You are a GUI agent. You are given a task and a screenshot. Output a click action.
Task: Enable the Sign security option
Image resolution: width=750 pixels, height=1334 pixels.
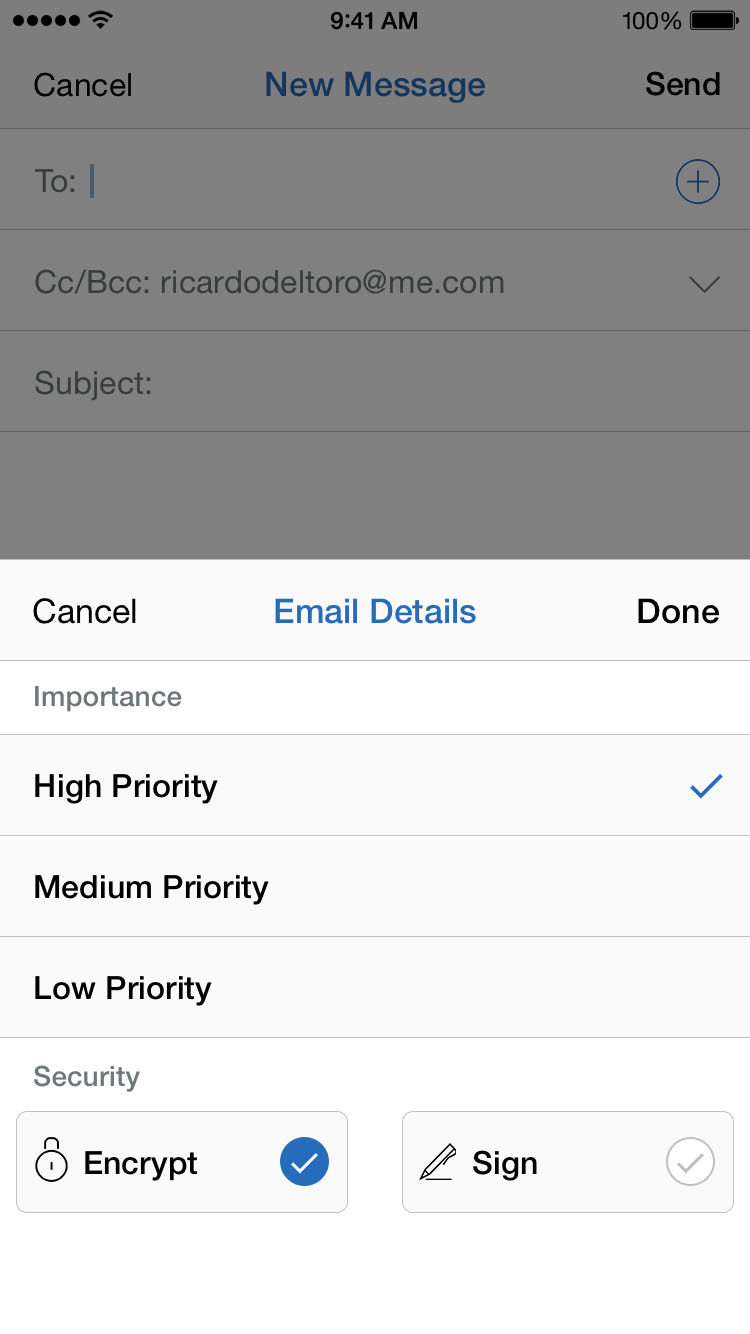click(689, 1162)
